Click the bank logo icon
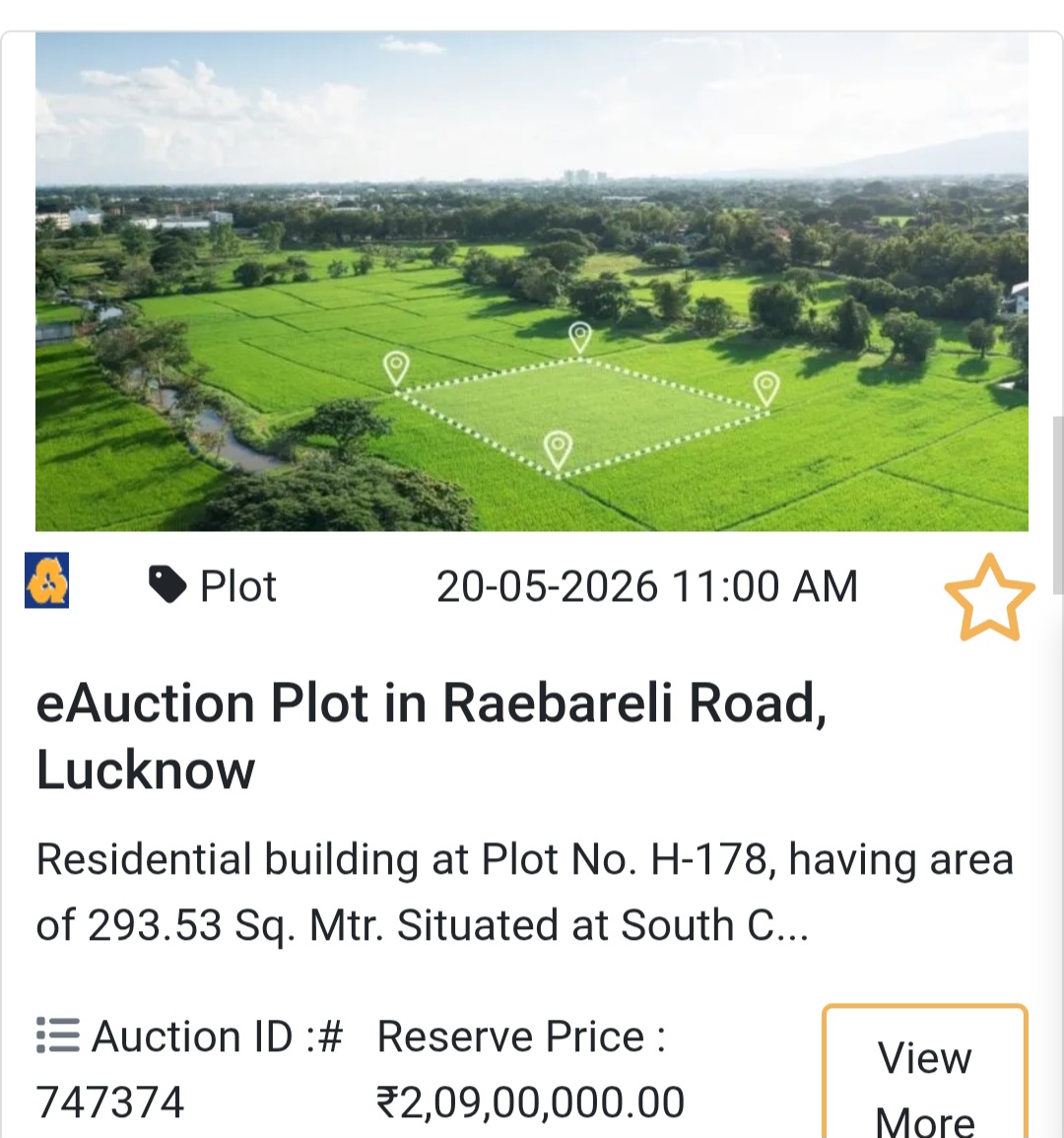Screen dimensions: 1064x1138 point(46,581)
